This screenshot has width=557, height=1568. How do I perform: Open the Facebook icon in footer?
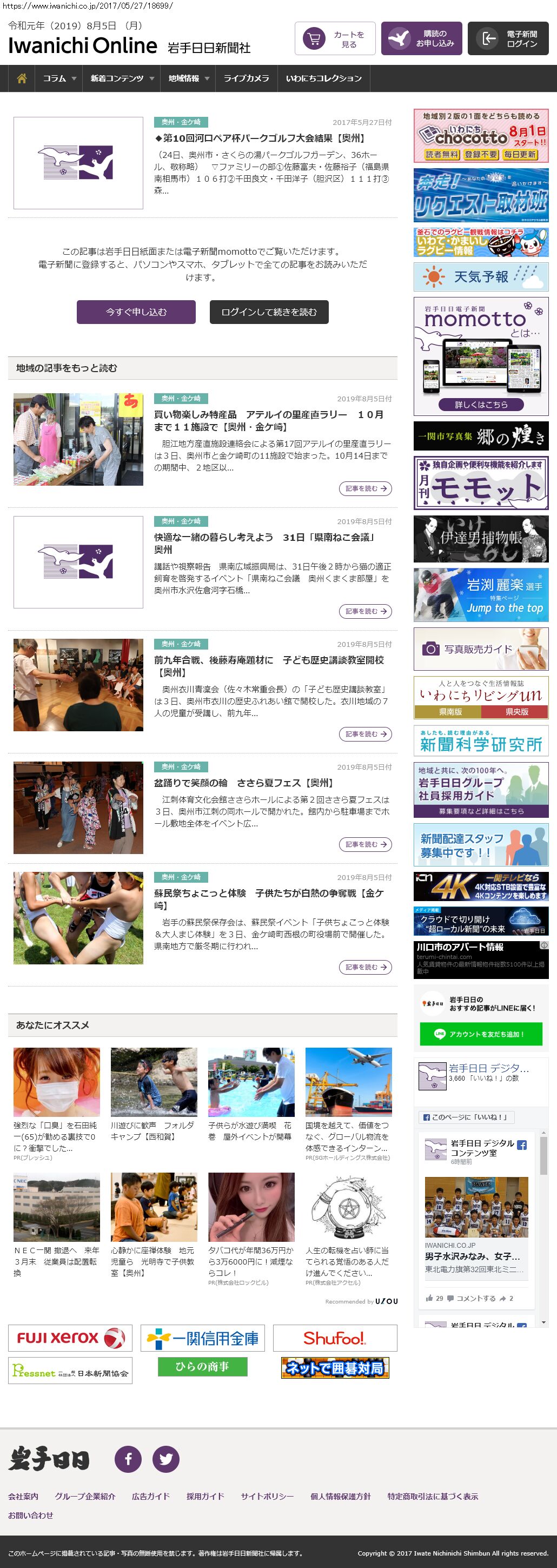pyautogui.click(x=129, y=1459)
